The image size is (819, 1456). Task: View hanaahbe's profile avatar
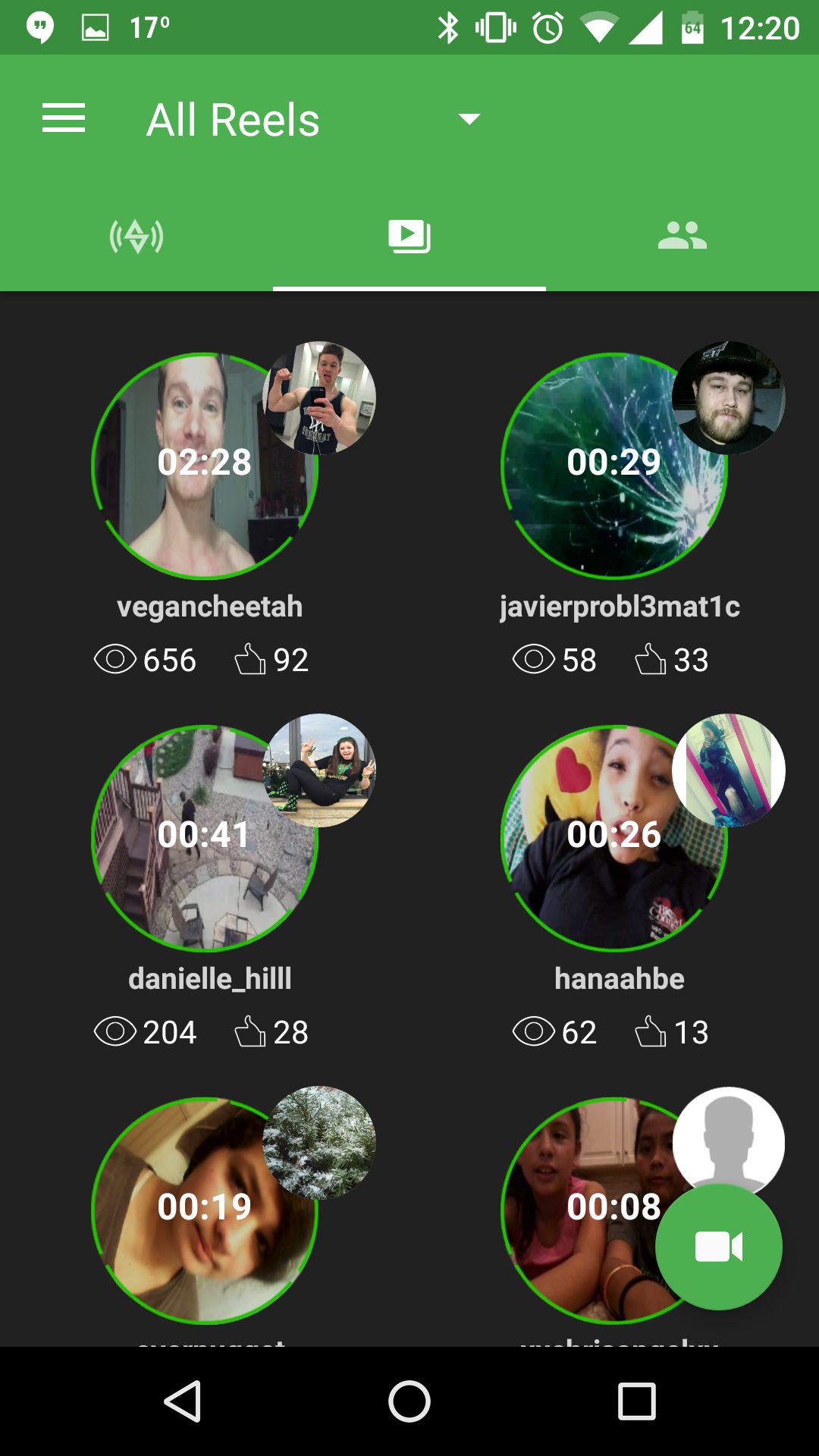[729, 770]
